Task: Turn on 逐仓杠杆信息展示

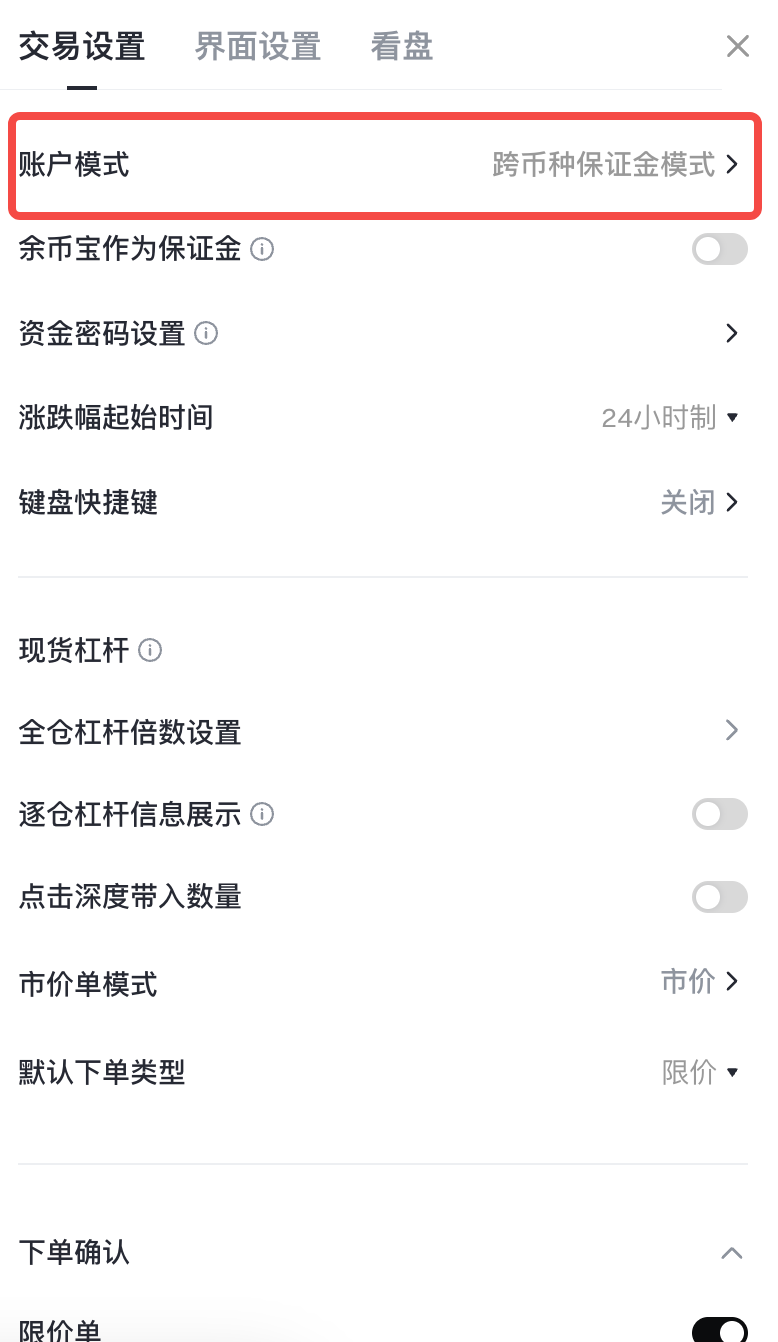Action: [x=719, y=814]
